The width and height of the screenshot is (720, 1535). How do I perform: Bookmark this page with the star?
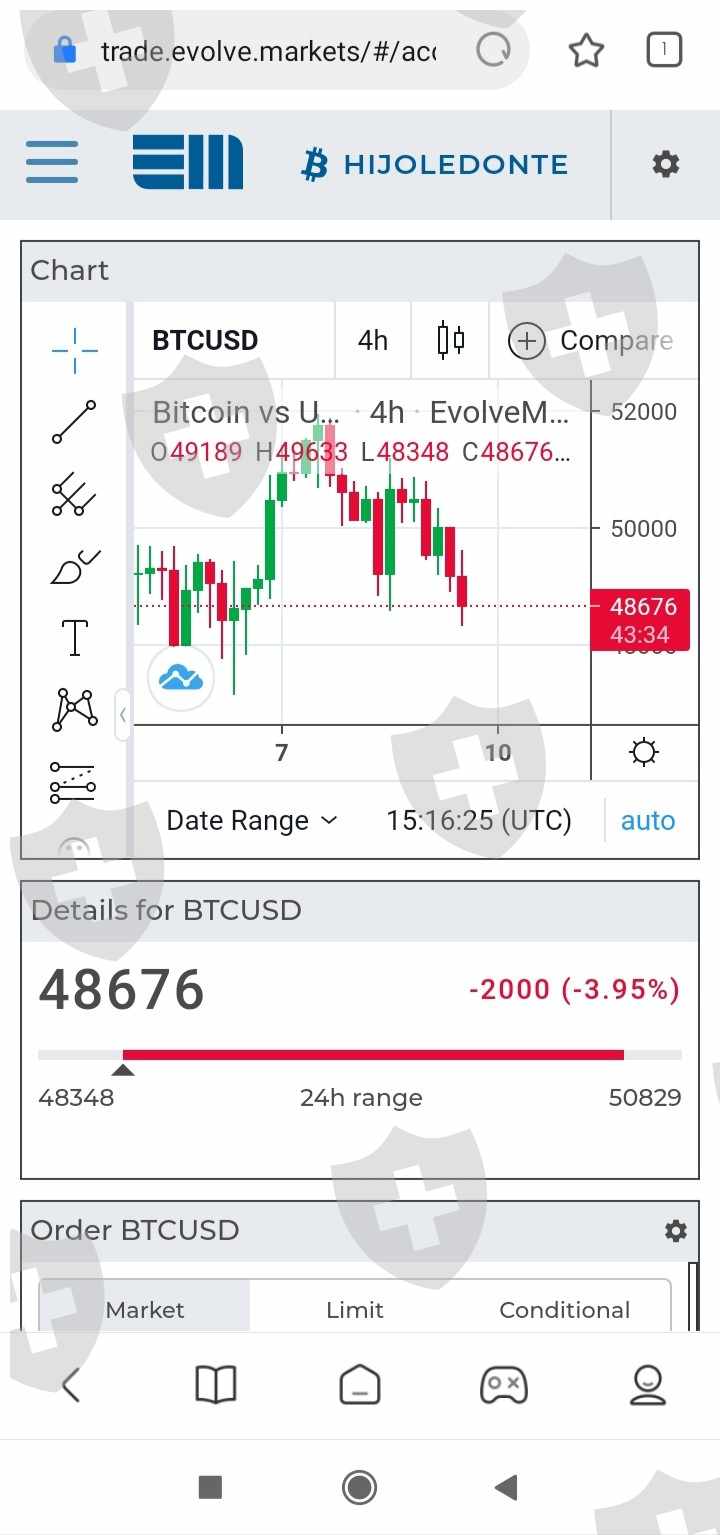pyautogui.click(x=586, y=50)
